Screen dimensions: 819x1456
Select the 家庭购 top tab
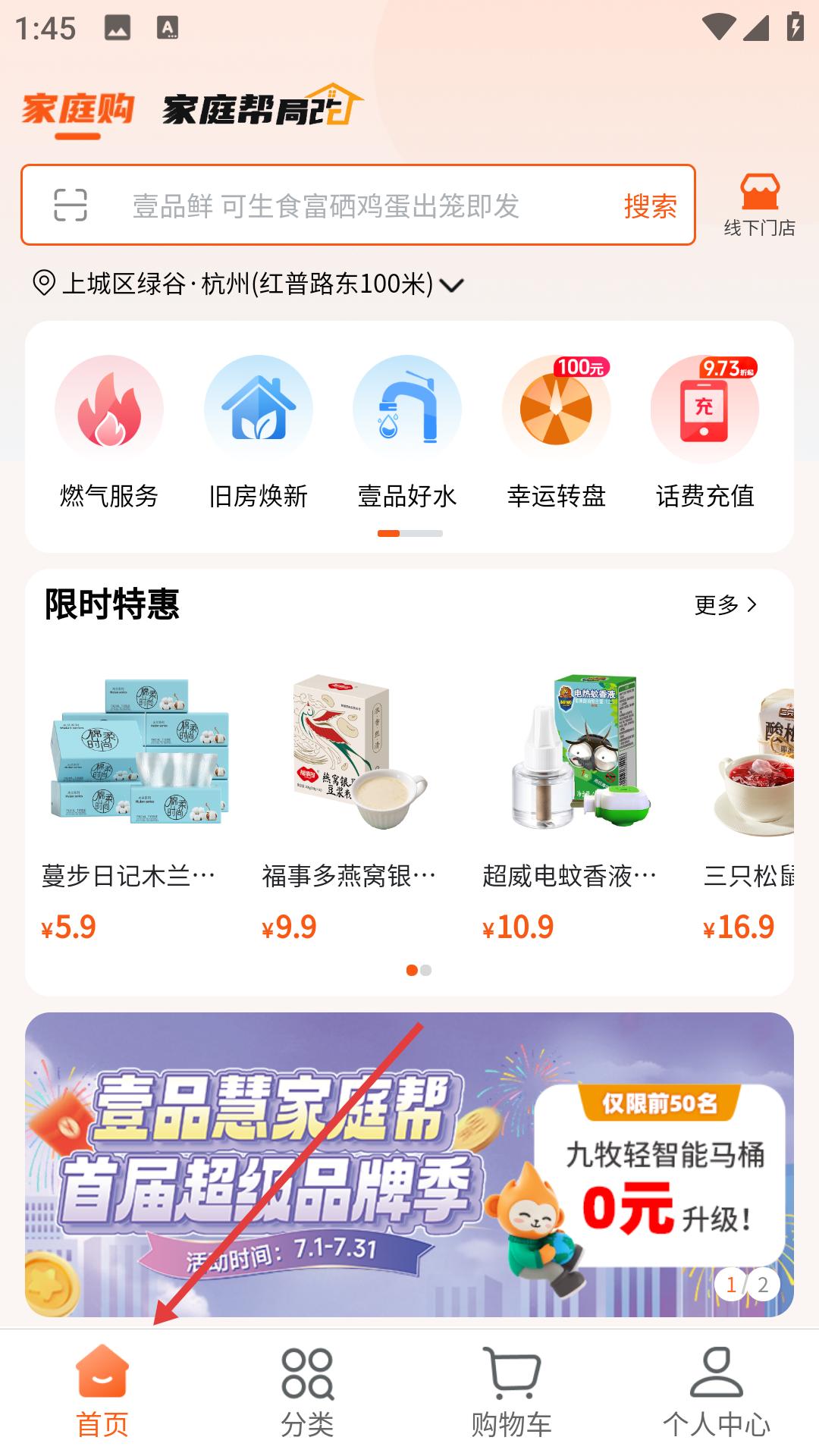click(78, 110)
